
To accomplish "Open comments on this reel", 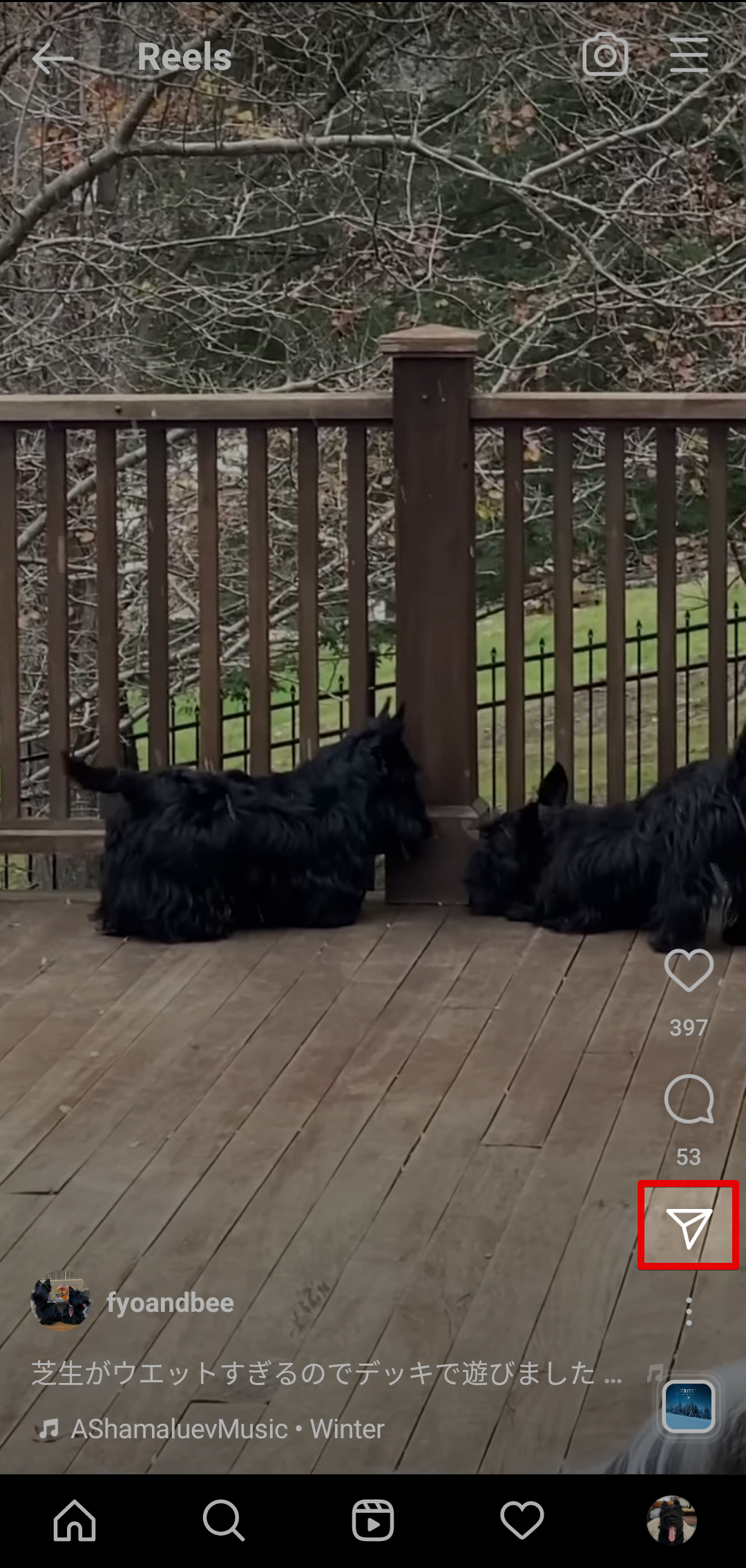I will pyautogui.click(x=689, y=1099).
